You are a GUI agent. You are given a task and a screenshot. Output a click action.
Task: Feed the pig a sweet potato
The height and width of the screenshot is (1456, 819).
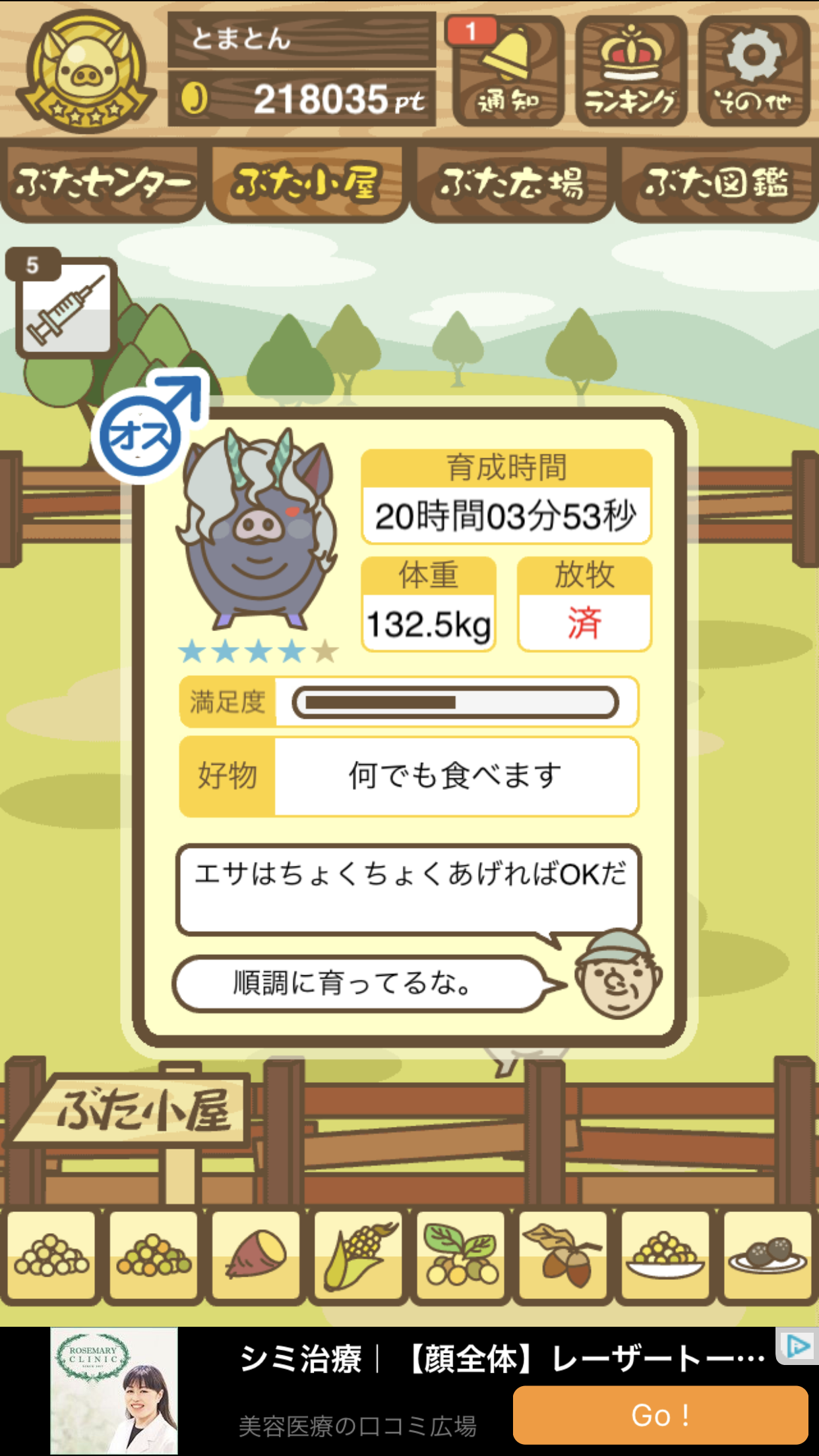(x=256, y=1256)
